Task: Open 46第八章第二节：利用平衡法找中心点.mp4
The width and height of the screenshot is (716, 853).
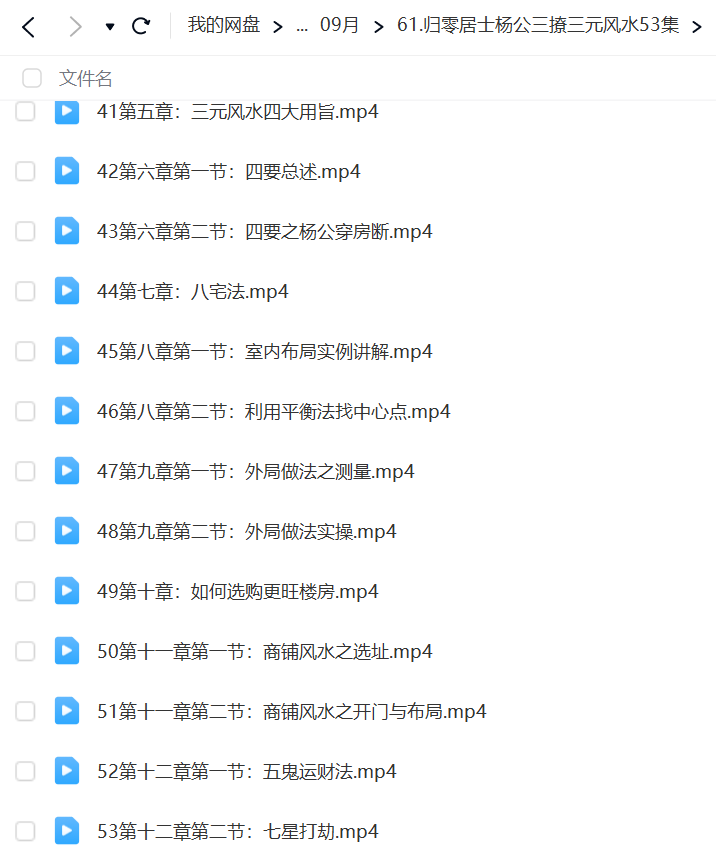Action: click(273, 412)
